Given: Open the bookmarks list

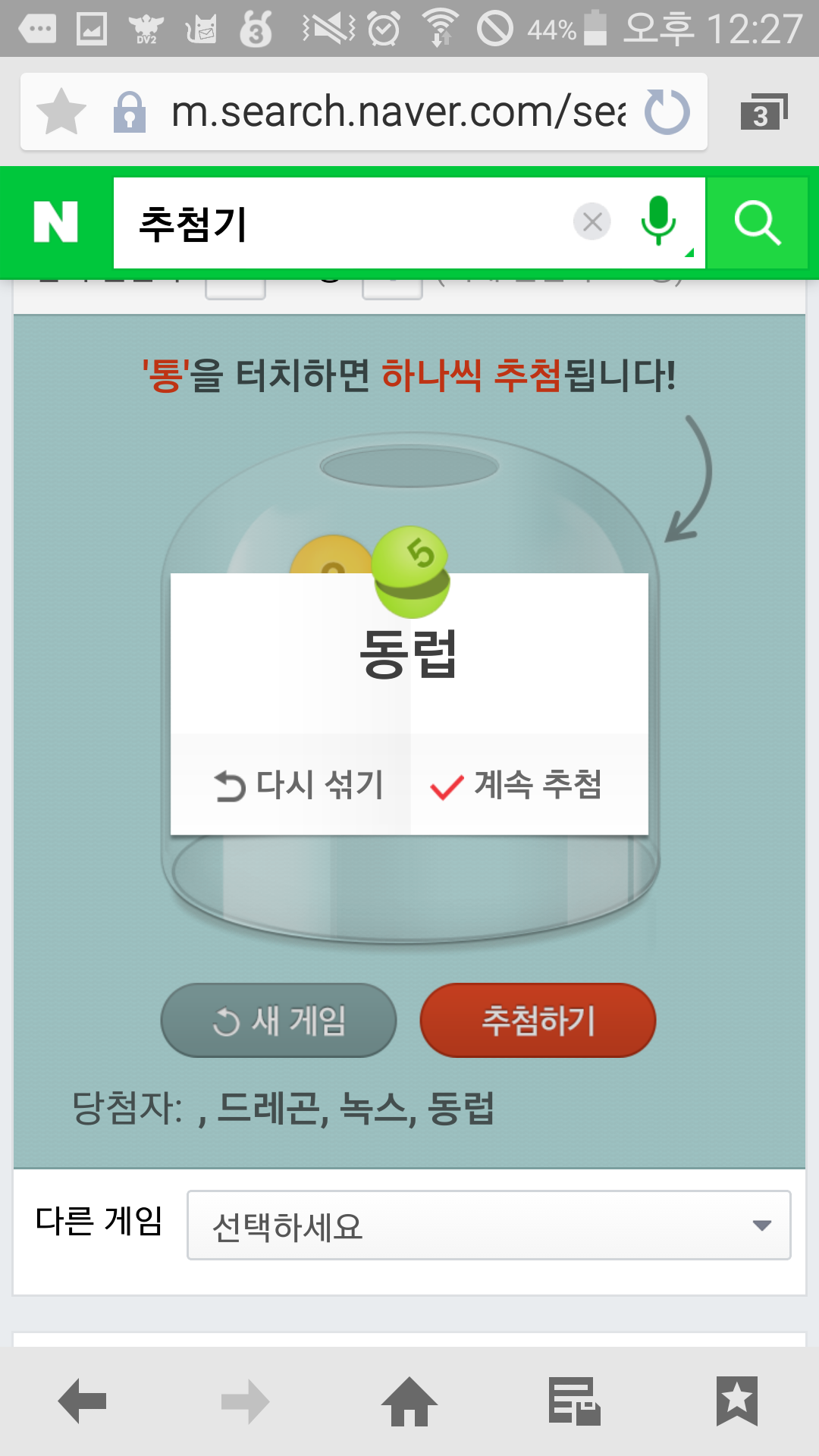Looking at the screenshot, I should coord(736,1401).
